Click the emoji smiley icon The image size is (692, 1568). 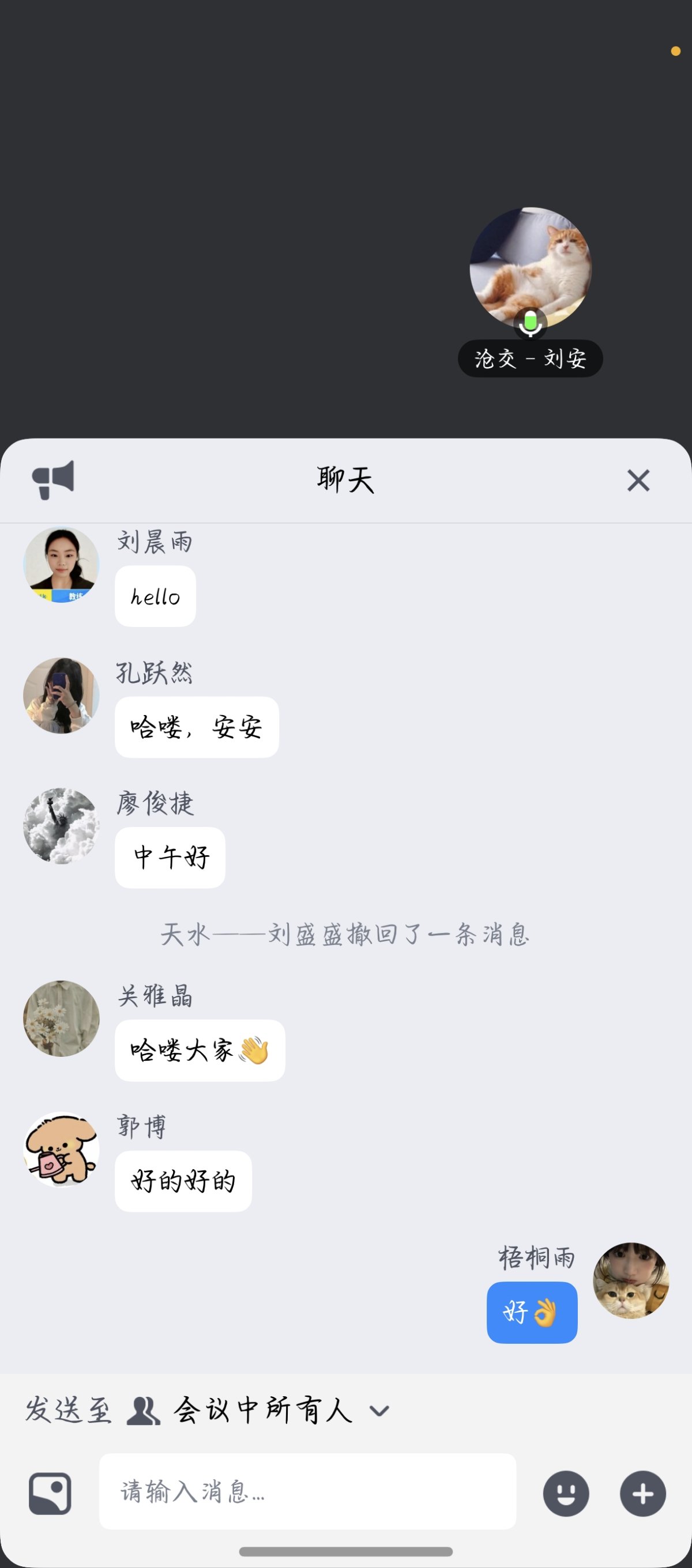tap(565, 1493)
